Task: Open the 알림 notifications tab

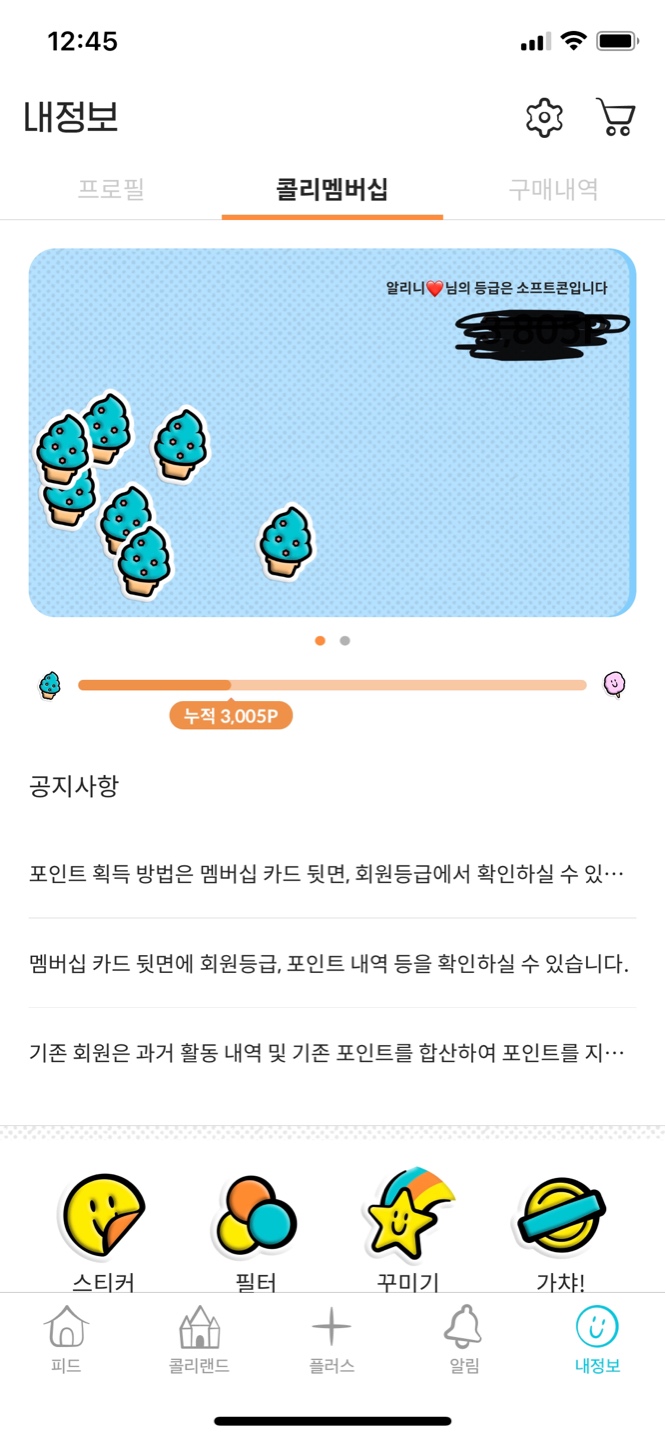Action: tap(464, 1341)
